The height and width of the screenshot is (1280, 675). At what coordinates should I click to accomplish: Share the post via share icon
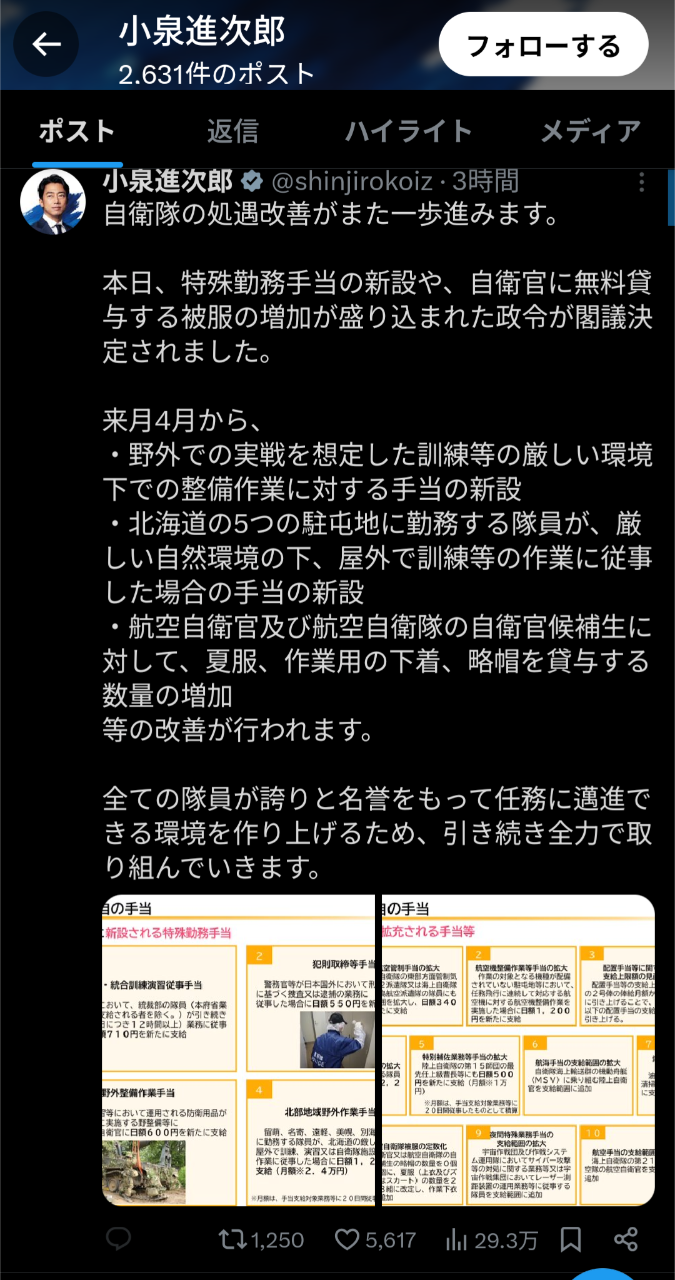point(626,1240)
